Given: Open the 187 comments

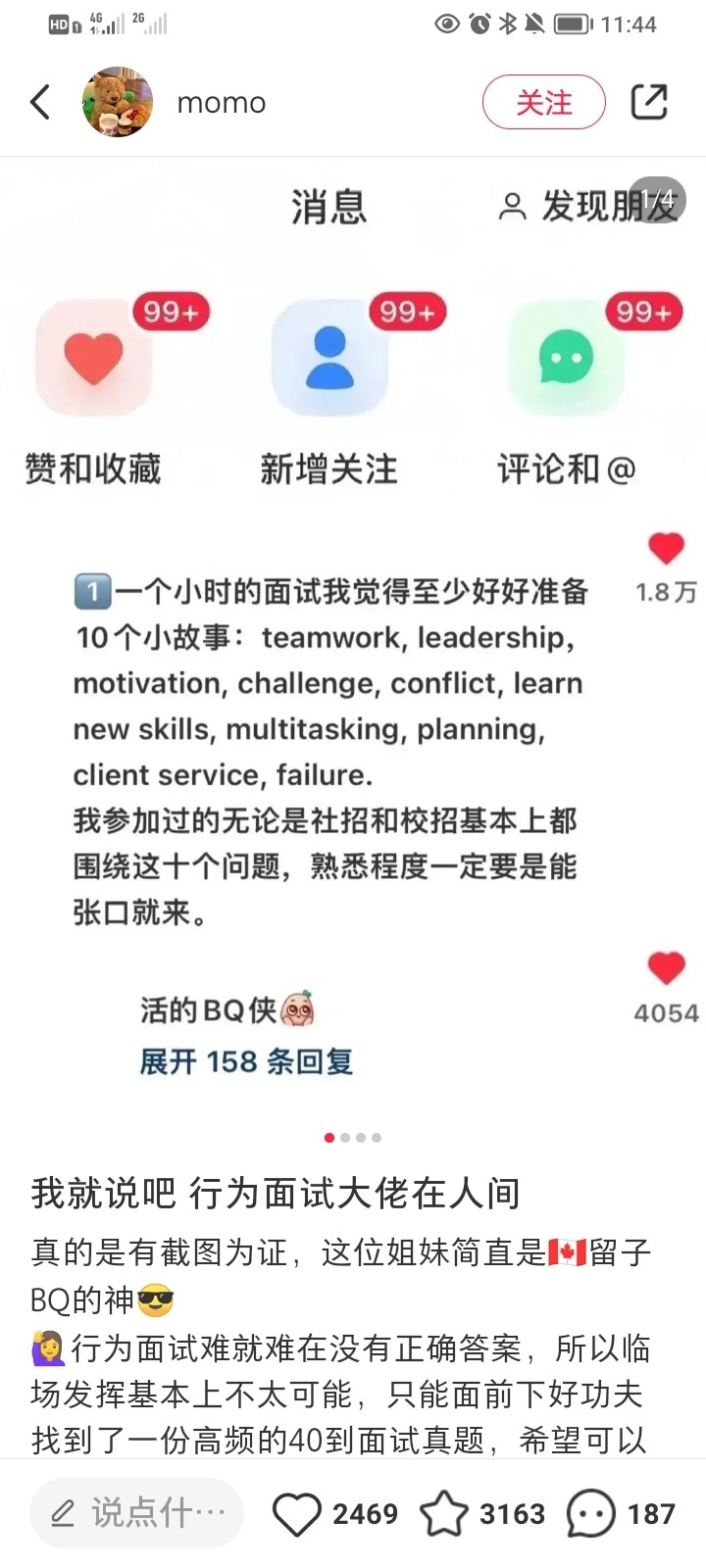Looking at the screenshot, I should coord(591,1514).
